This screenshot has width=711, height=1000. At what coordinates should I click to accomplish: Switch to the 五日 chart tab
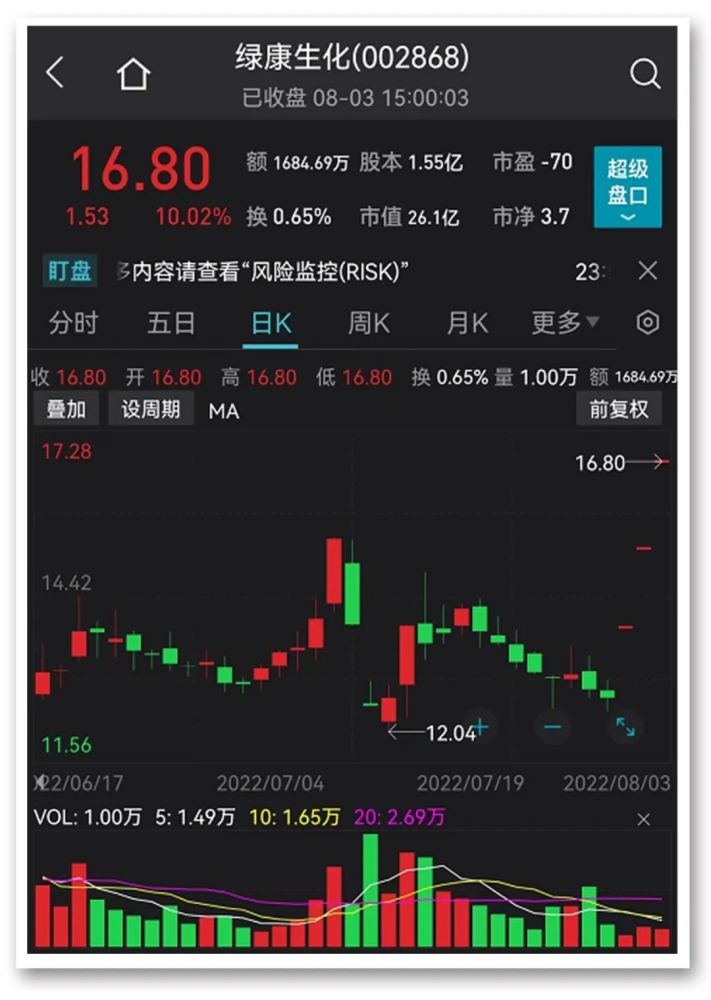(x=171, y=323)
